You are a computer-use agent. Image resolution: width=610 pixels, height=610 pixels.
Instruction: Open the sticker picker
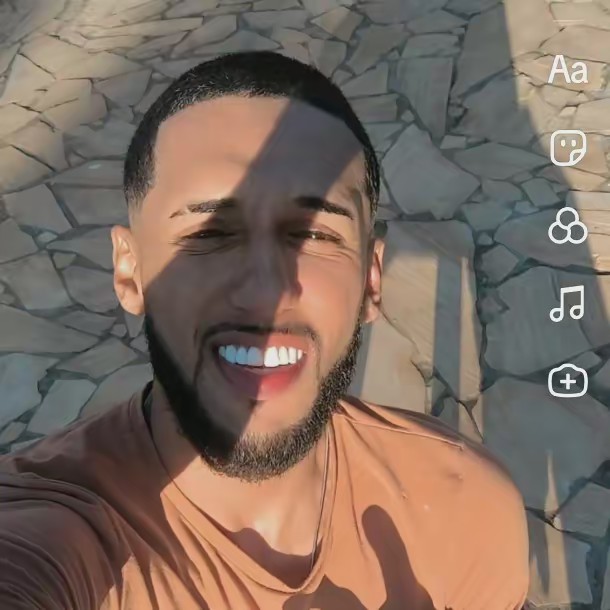pyautogui.click(x=568, y=148)
